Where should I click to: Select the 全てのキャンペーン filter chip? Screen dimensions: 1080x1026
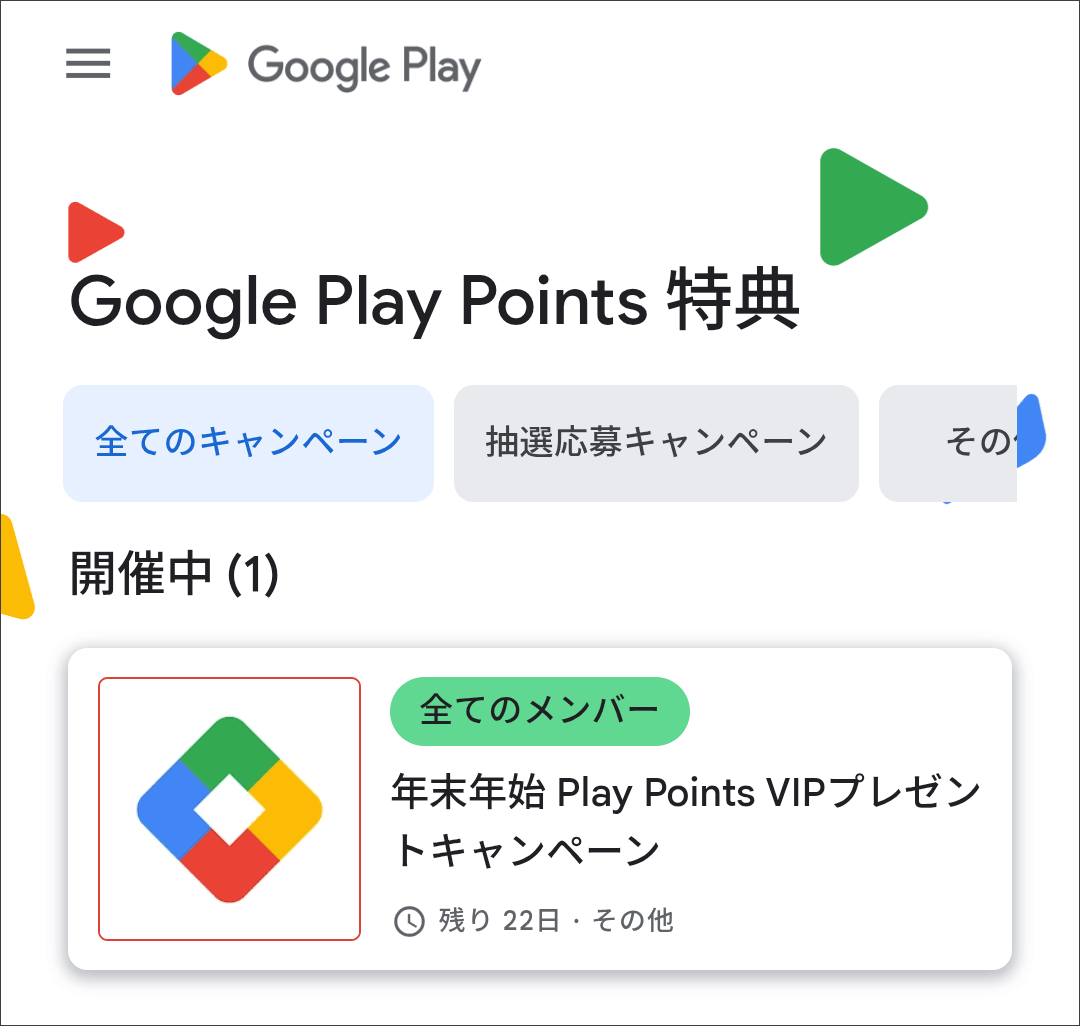coord(248,442)
